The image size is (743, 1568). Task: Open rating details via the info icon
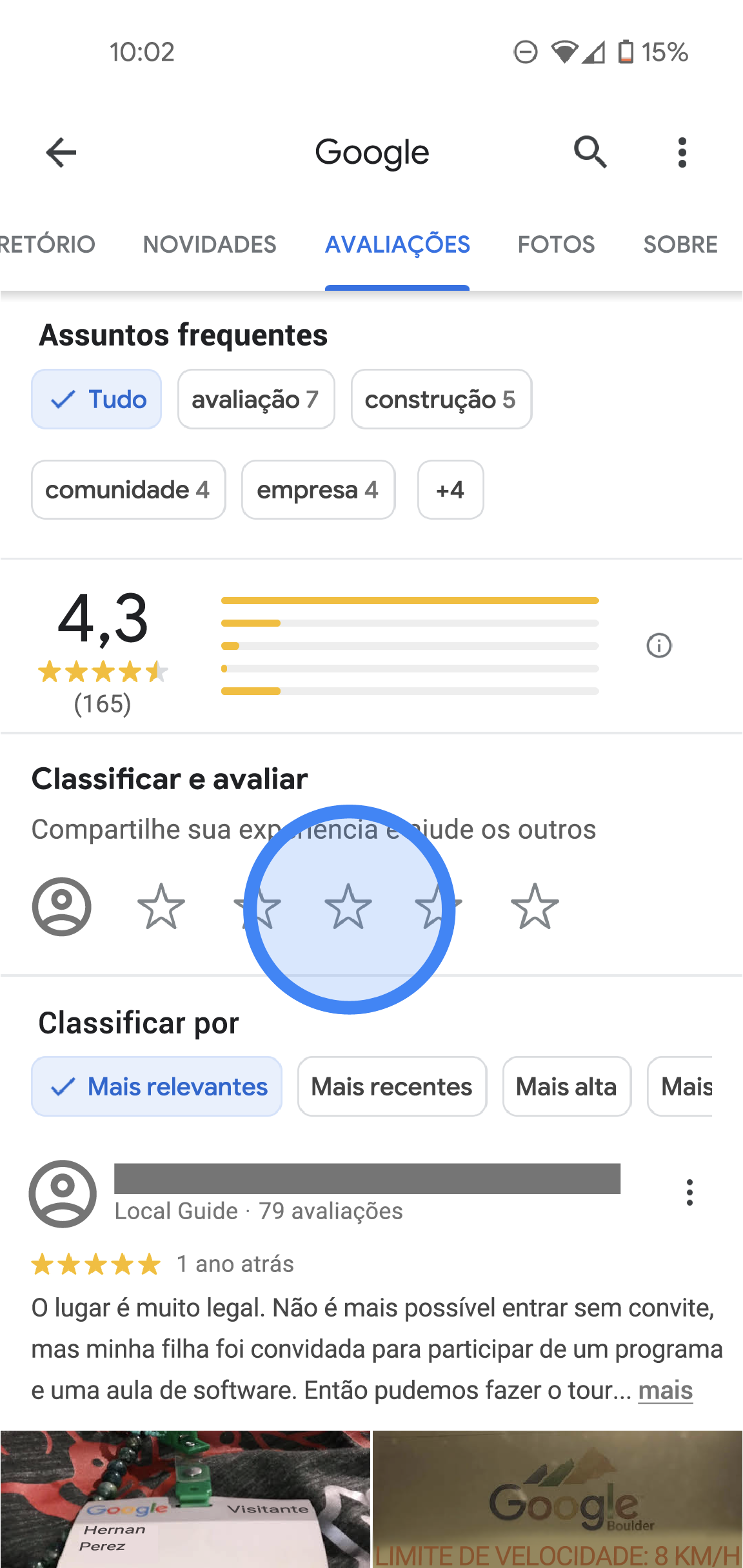pyautogui.click(x=659, y=645)
